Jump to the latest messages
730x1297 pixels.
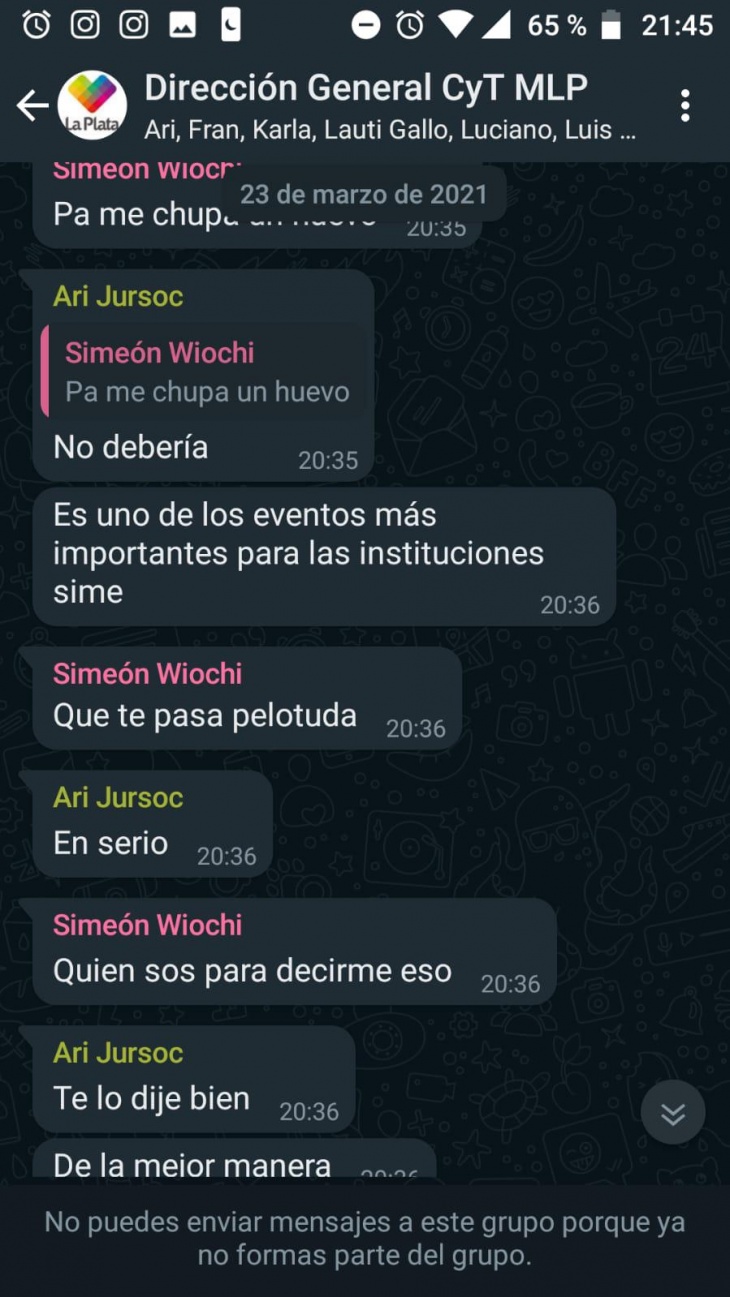click(673, 1112)
